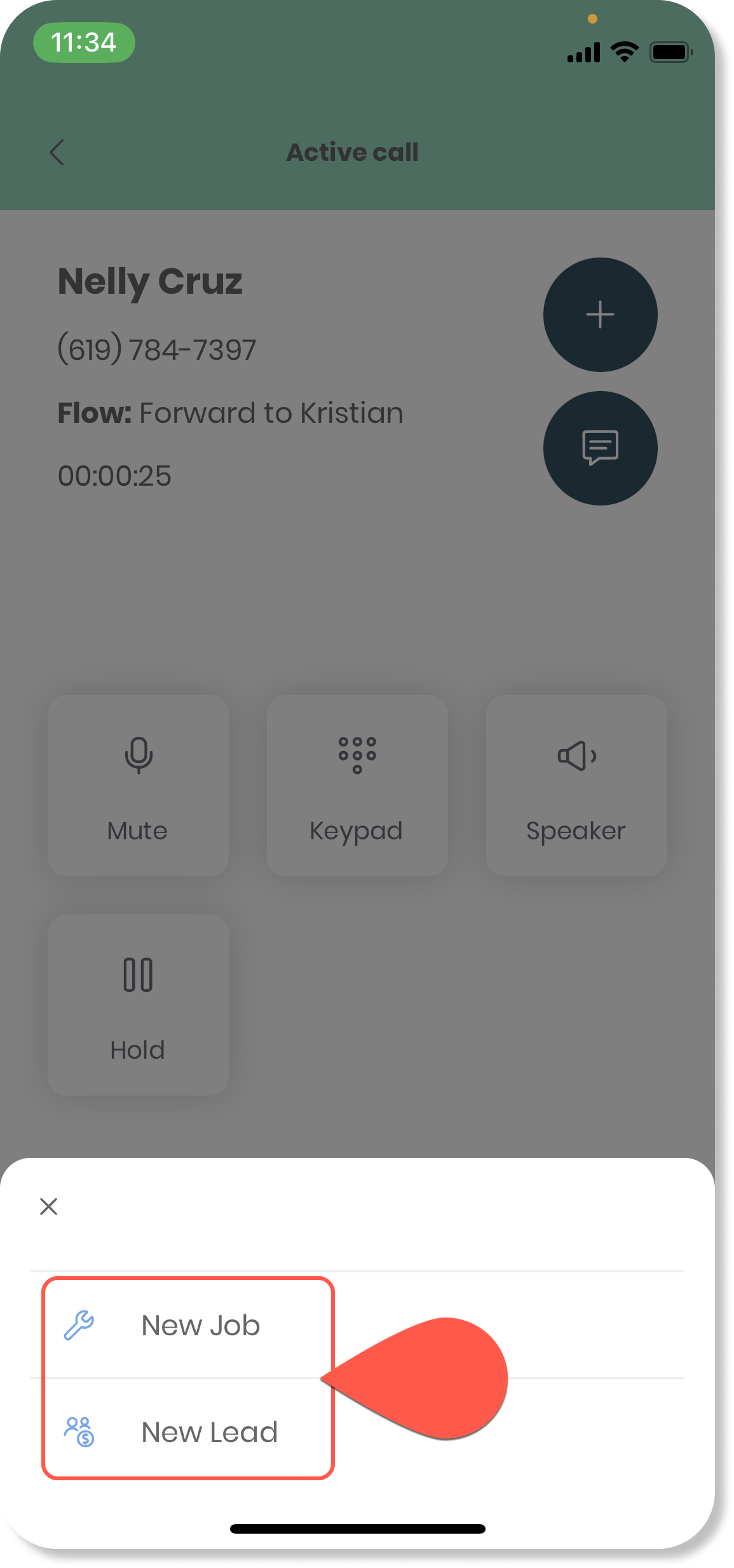Open the Keypad
Screen dimensions: 734x1568
357,785
